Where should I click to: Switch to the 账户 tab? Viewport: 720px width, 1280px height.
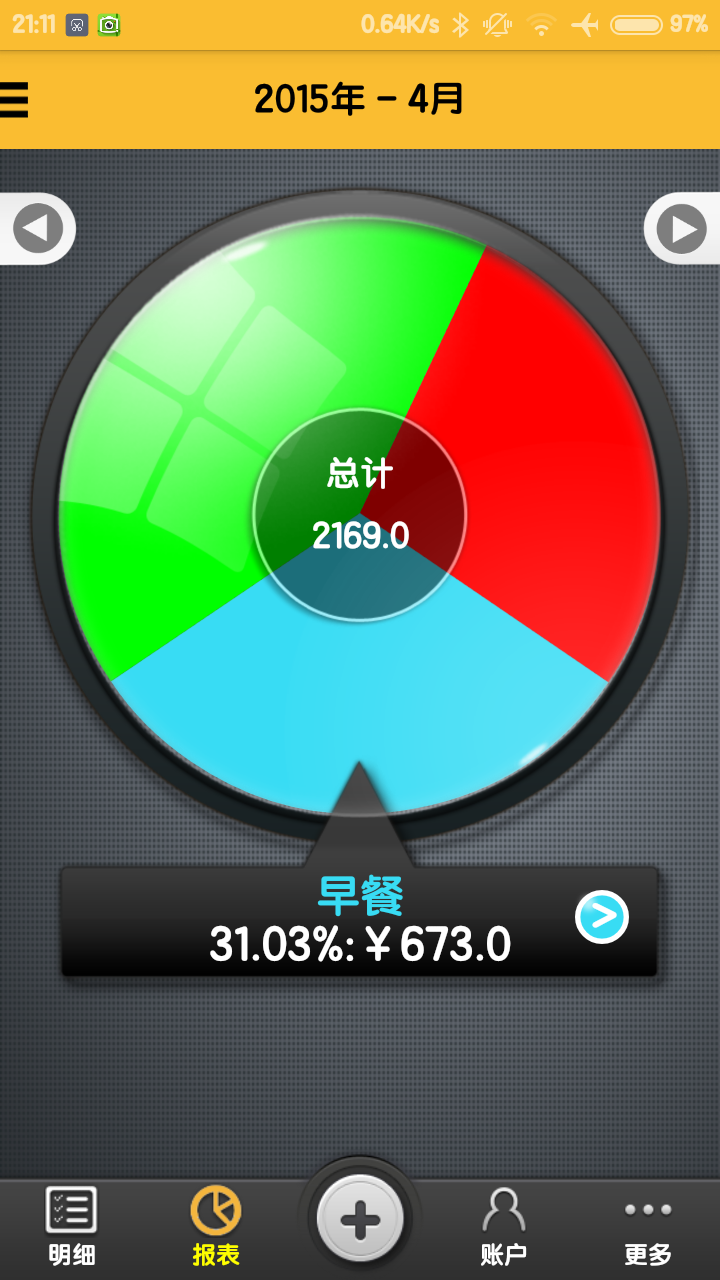coord(504,1226)
